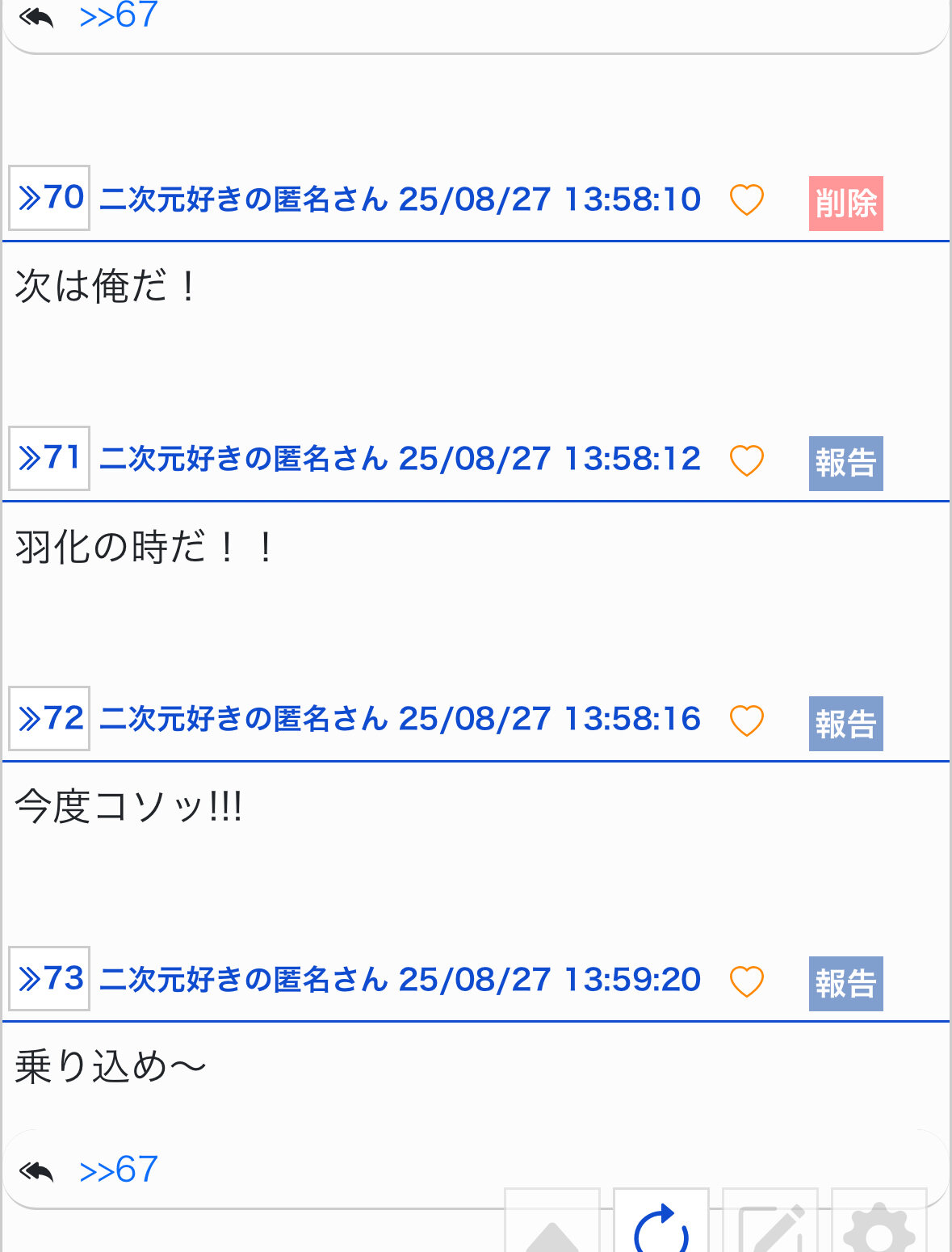Like post 71 with the heart
Screen dimensions: 952x1252
[746, 460]
